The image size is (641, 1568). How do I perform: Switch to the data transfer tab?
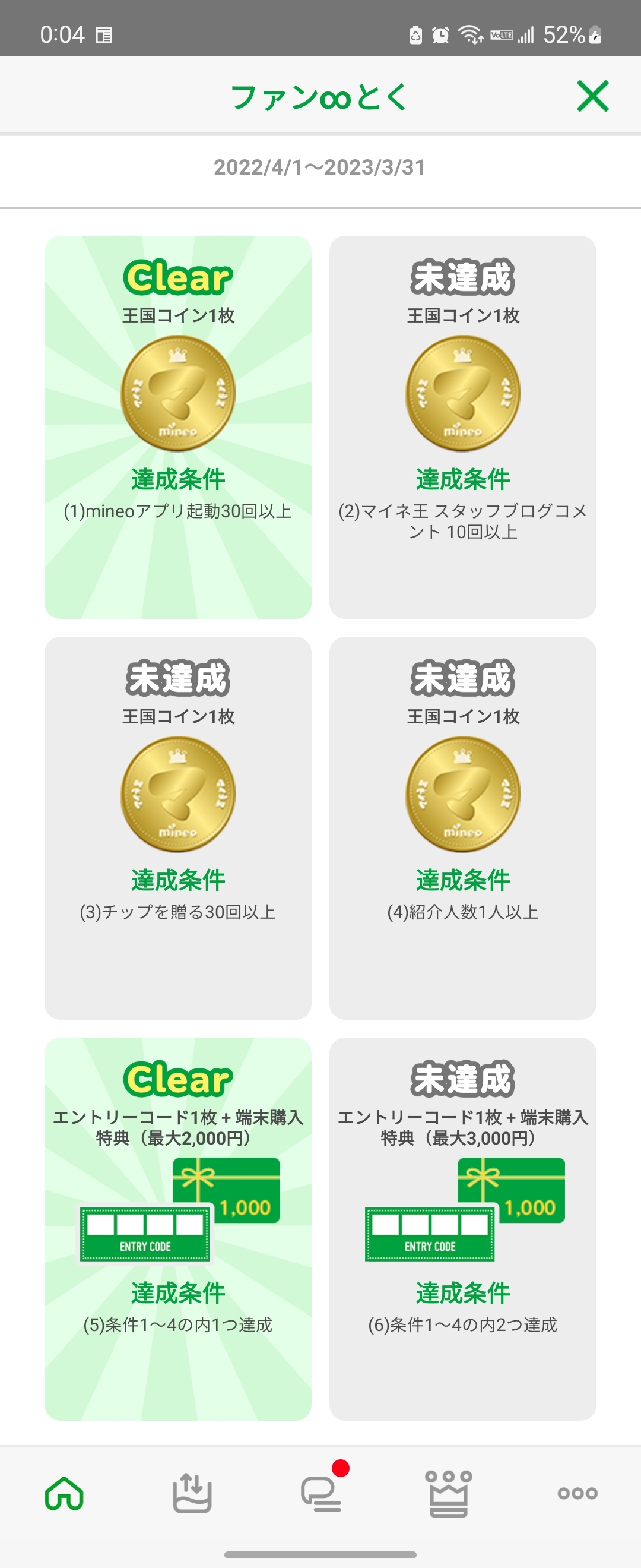(192, 1493)
